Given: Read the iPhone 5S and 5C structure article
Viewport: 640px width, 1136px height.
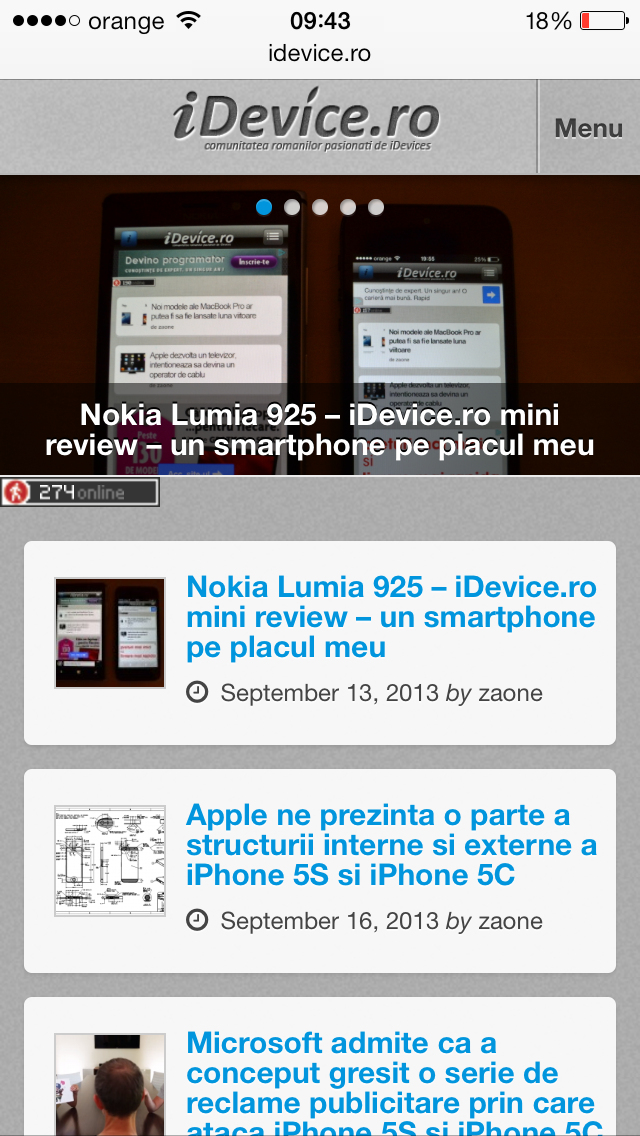Looking at the screenshot, I should pos(390,844).
